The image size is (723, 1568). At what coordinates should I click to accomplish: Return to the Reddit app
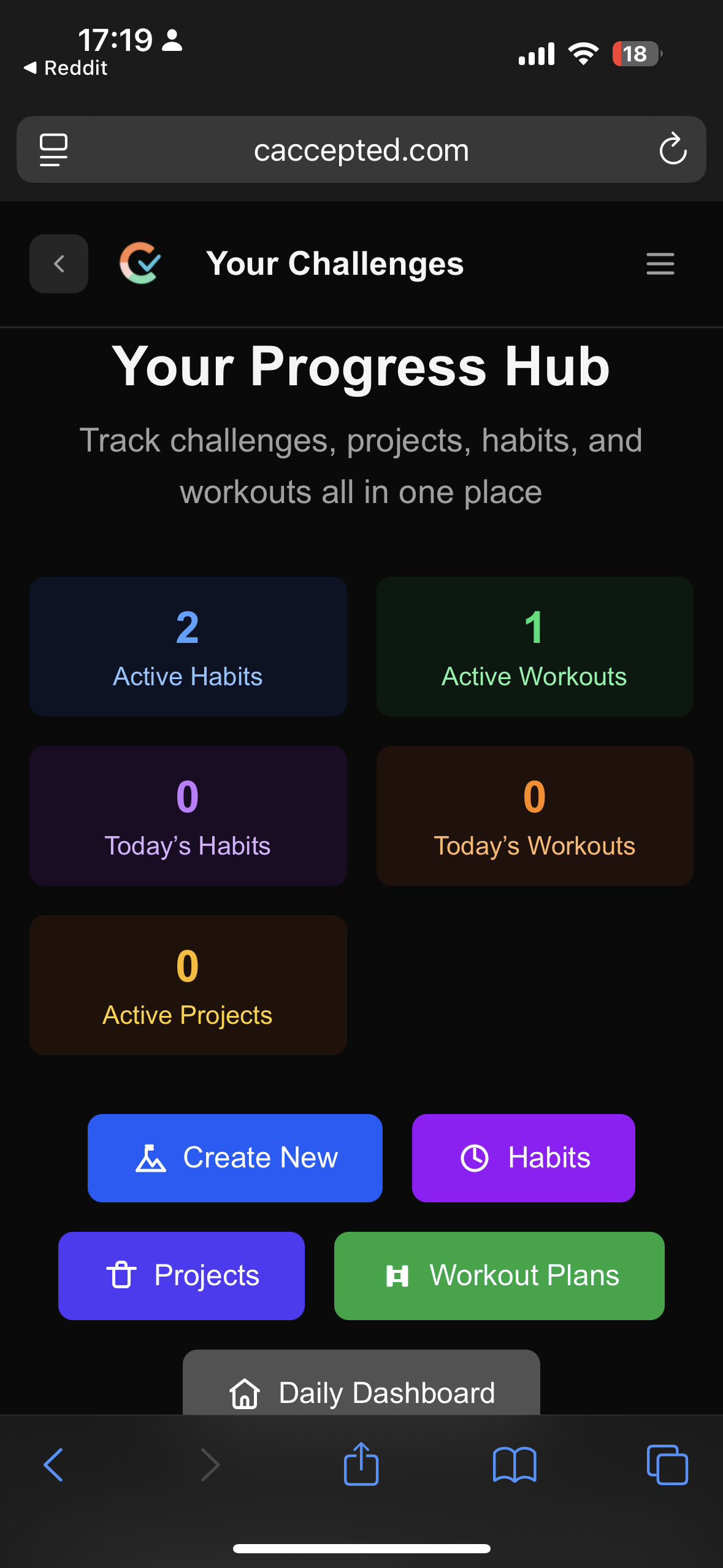coord(66,67)
